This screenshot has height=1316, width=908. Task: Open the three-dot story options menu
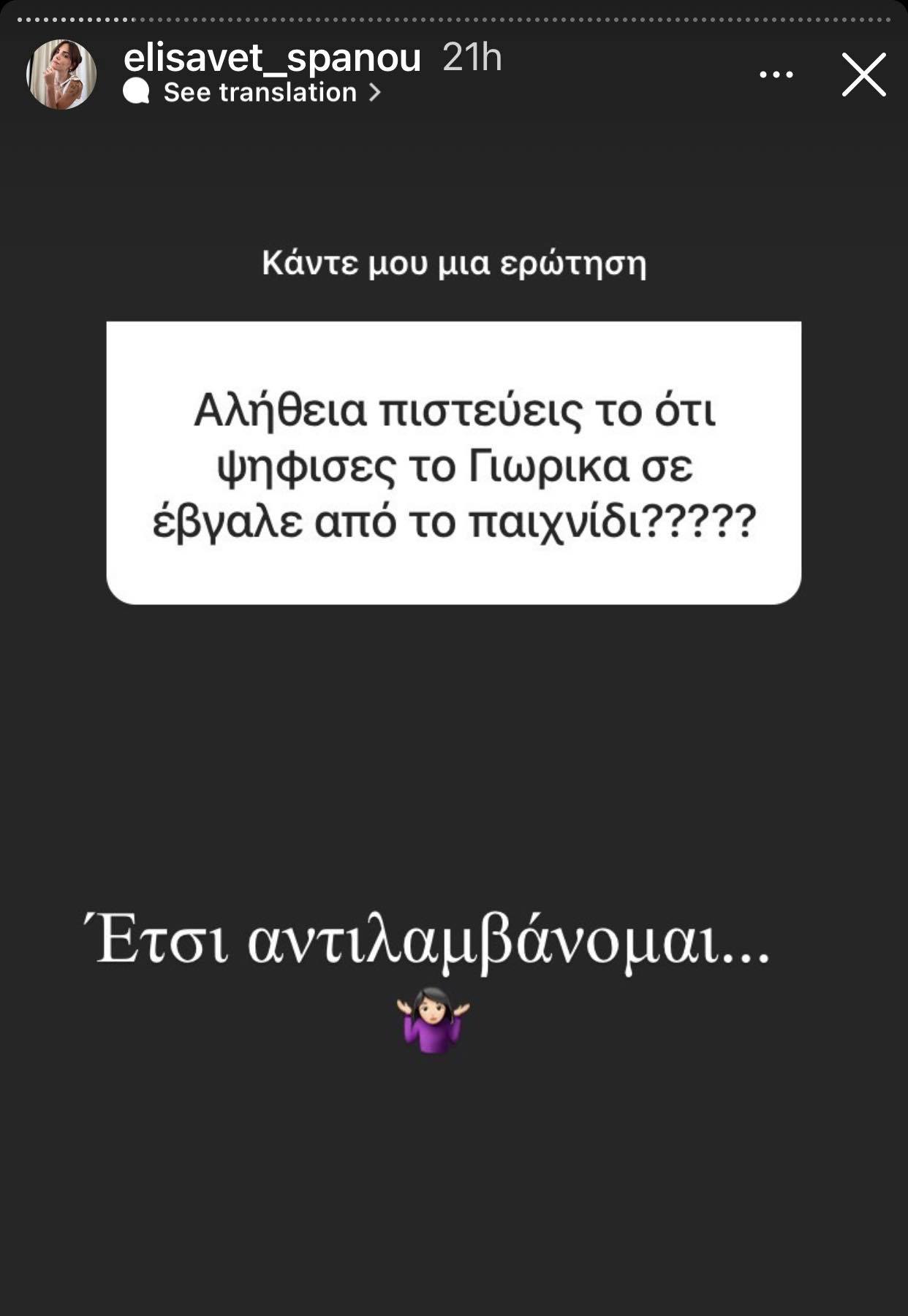tap(776, 75)
